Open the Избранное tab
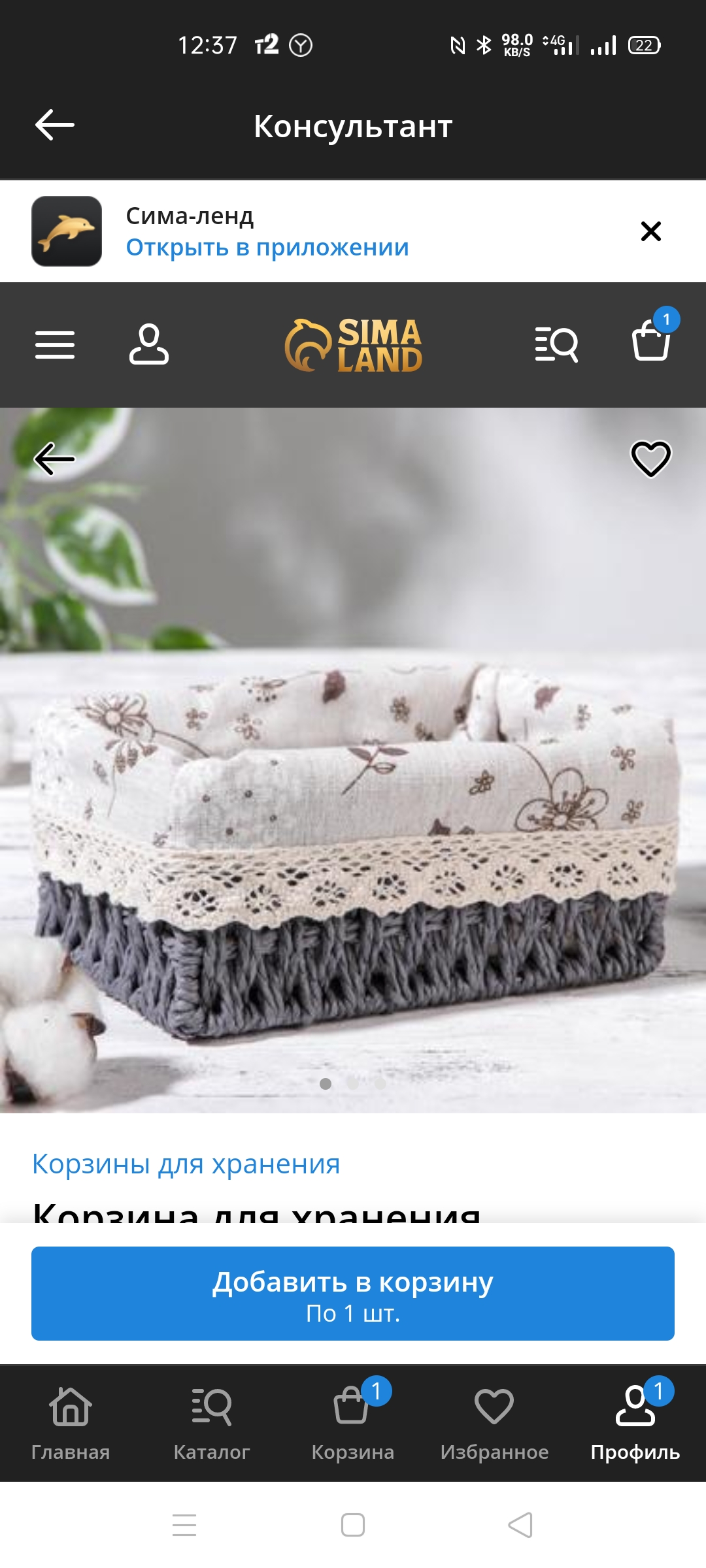The width and height of the screenshot is (706, 1568). coord(494,1424)
